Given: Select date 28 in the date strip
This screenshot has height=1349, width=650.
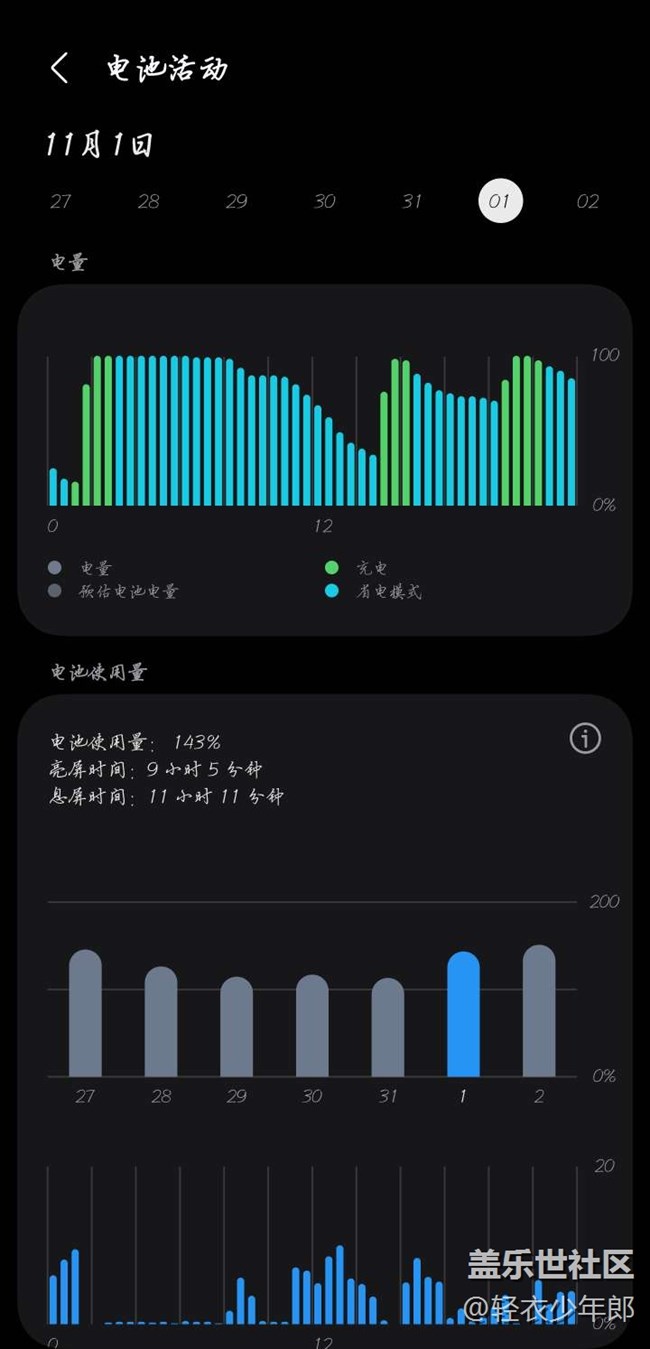Looking at the screenshot, I should (149, 202).
